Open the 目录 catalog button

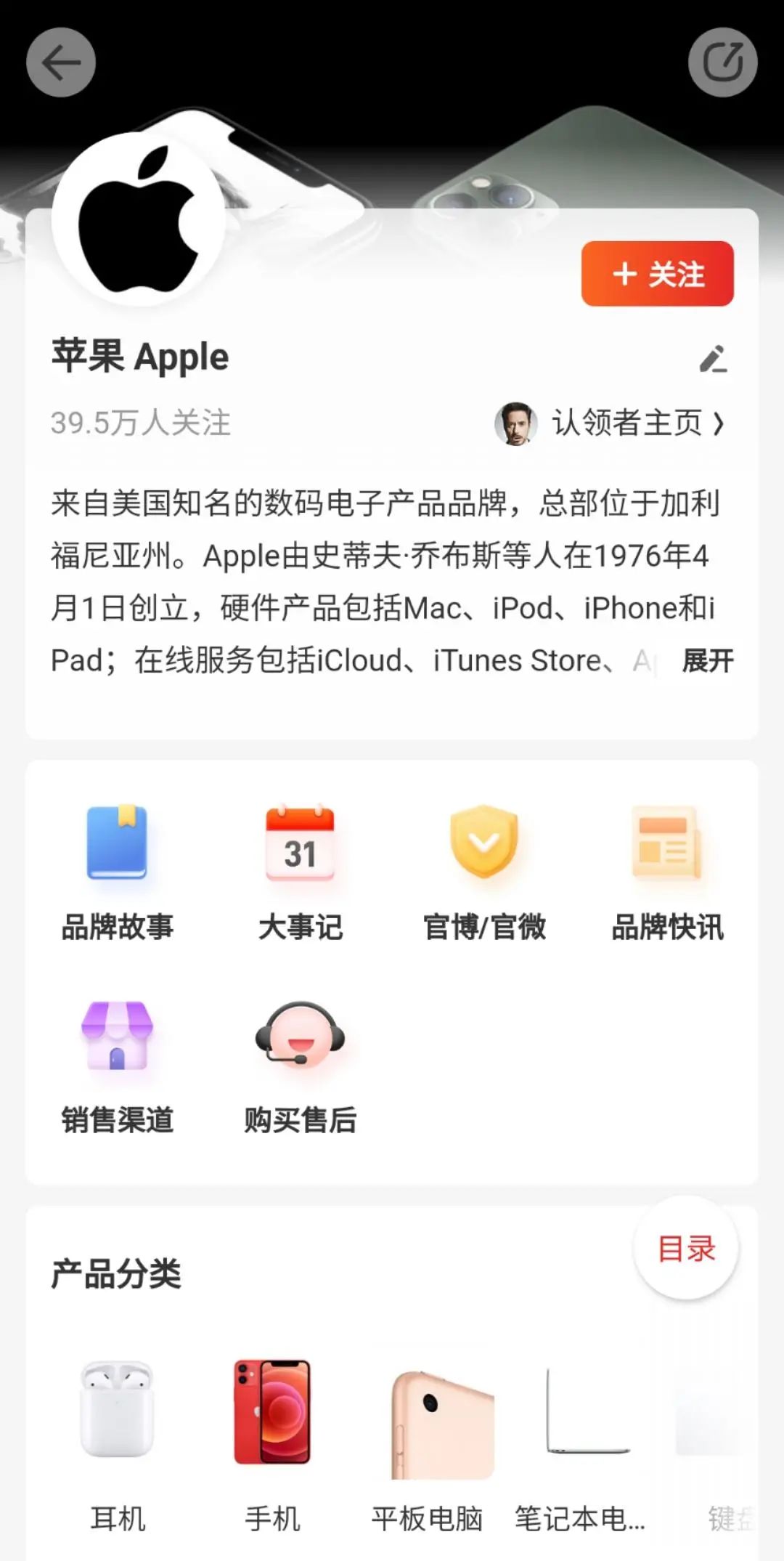click(685, 1246)
